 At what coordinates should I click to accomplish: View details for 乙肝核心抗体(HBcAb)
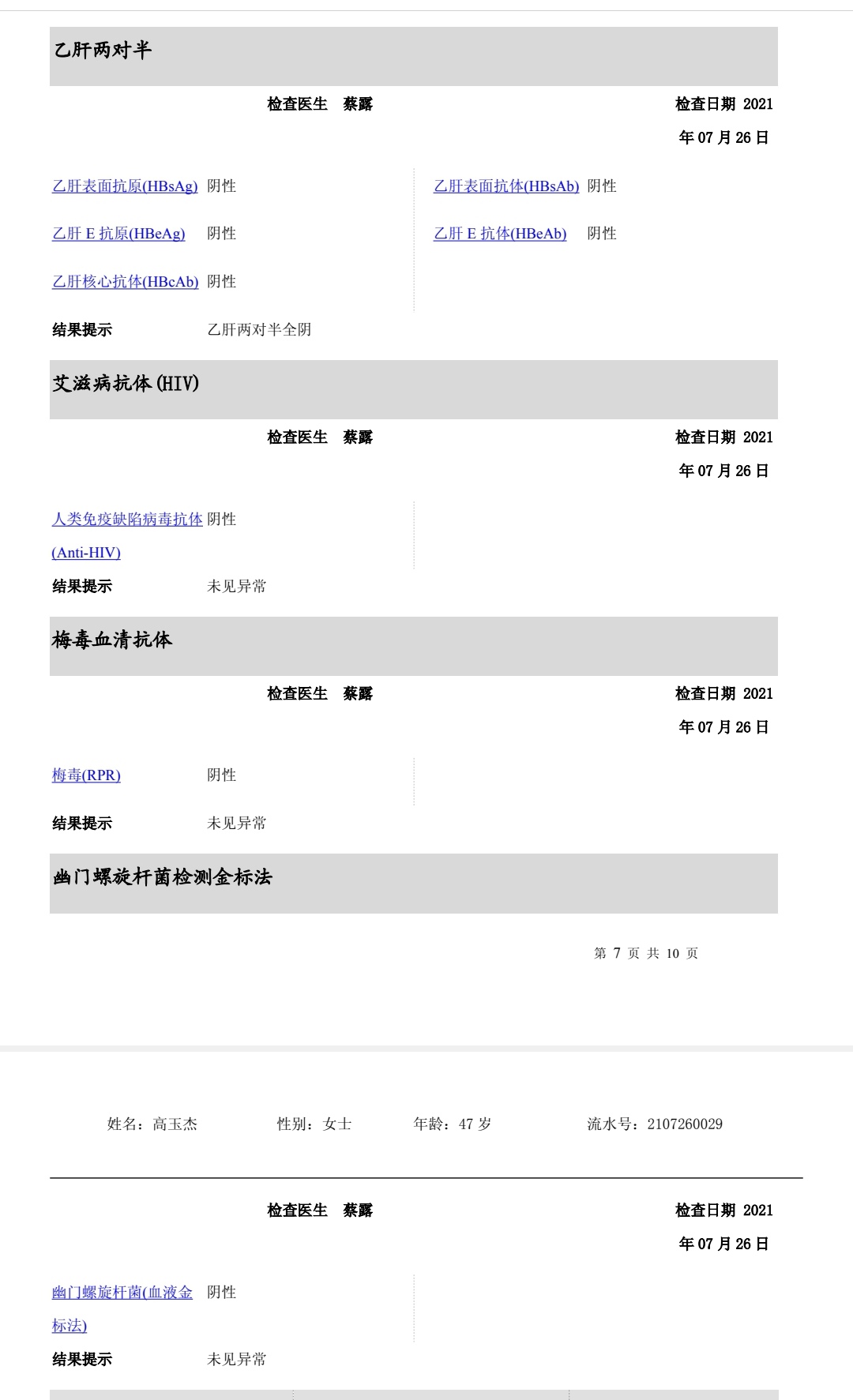coord(126,282)
